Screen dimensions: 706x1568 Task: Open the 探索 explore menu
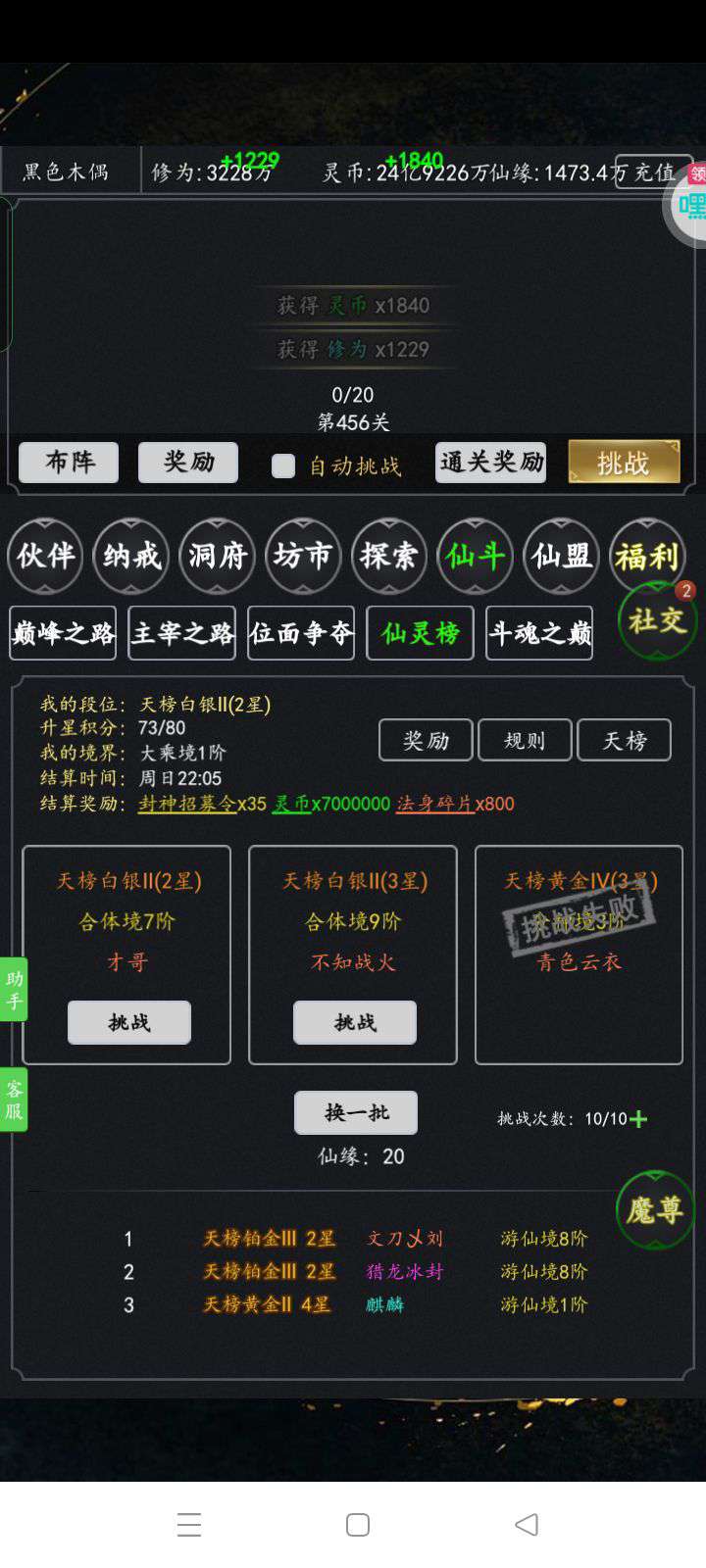[x=389, y=557]
